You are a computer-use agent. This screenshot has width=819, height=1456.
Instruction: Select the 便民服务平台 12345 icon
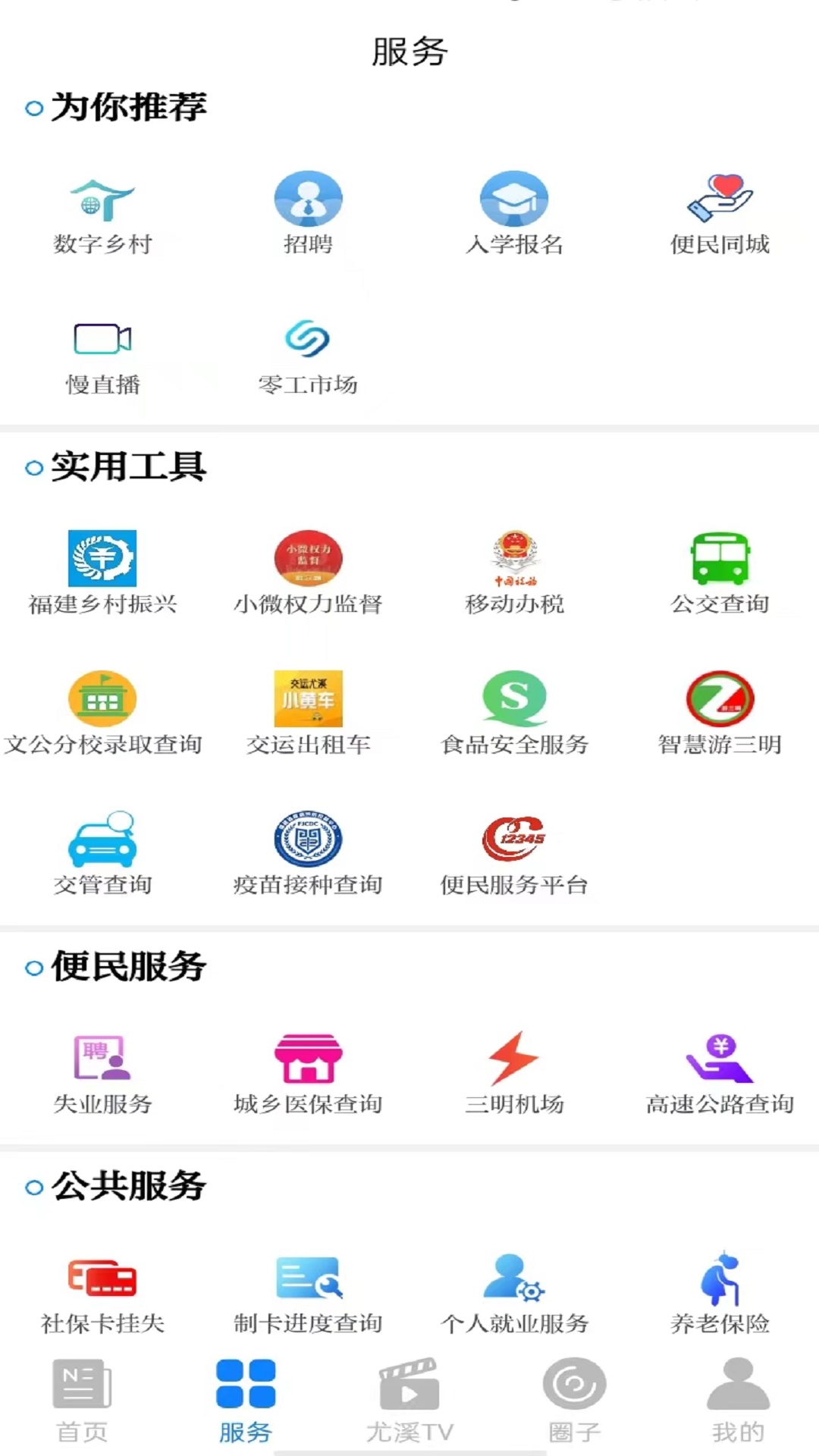[514, 839]
